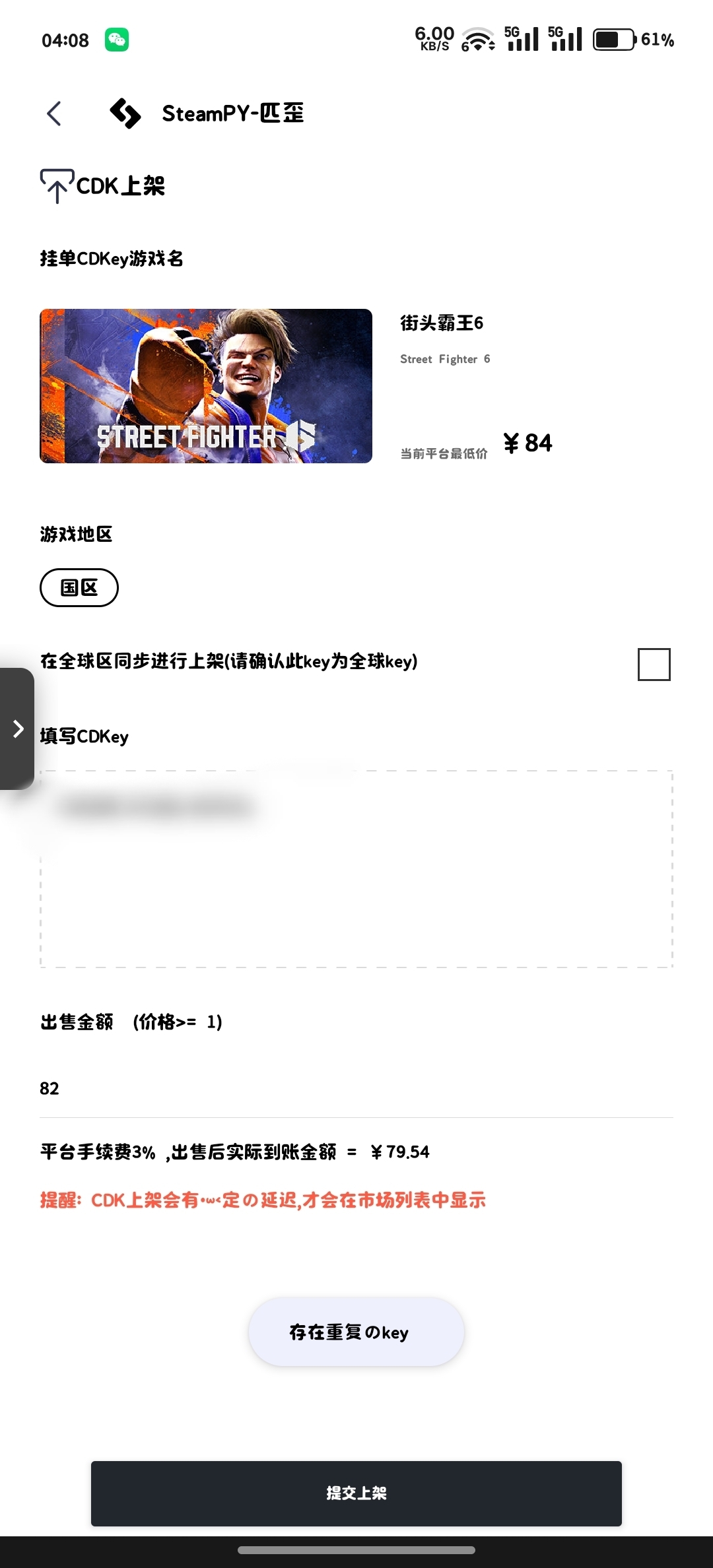The height and width of the screenshot is (1568, 713).
Task: Edit the sale price field showing 82
Action: click(x=356, y=1088)
